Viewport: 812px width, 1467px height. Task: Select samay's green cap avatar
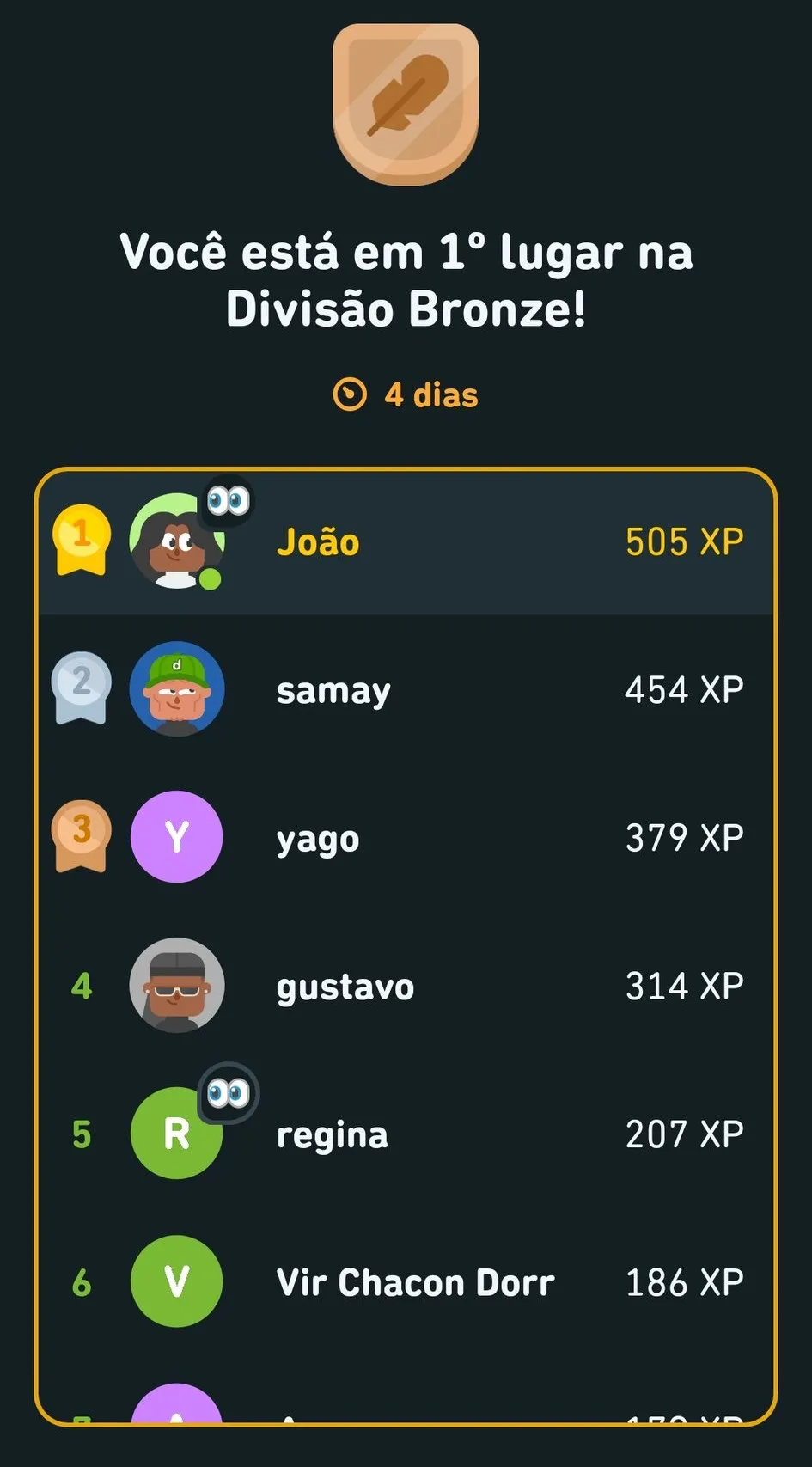[176, 688]
